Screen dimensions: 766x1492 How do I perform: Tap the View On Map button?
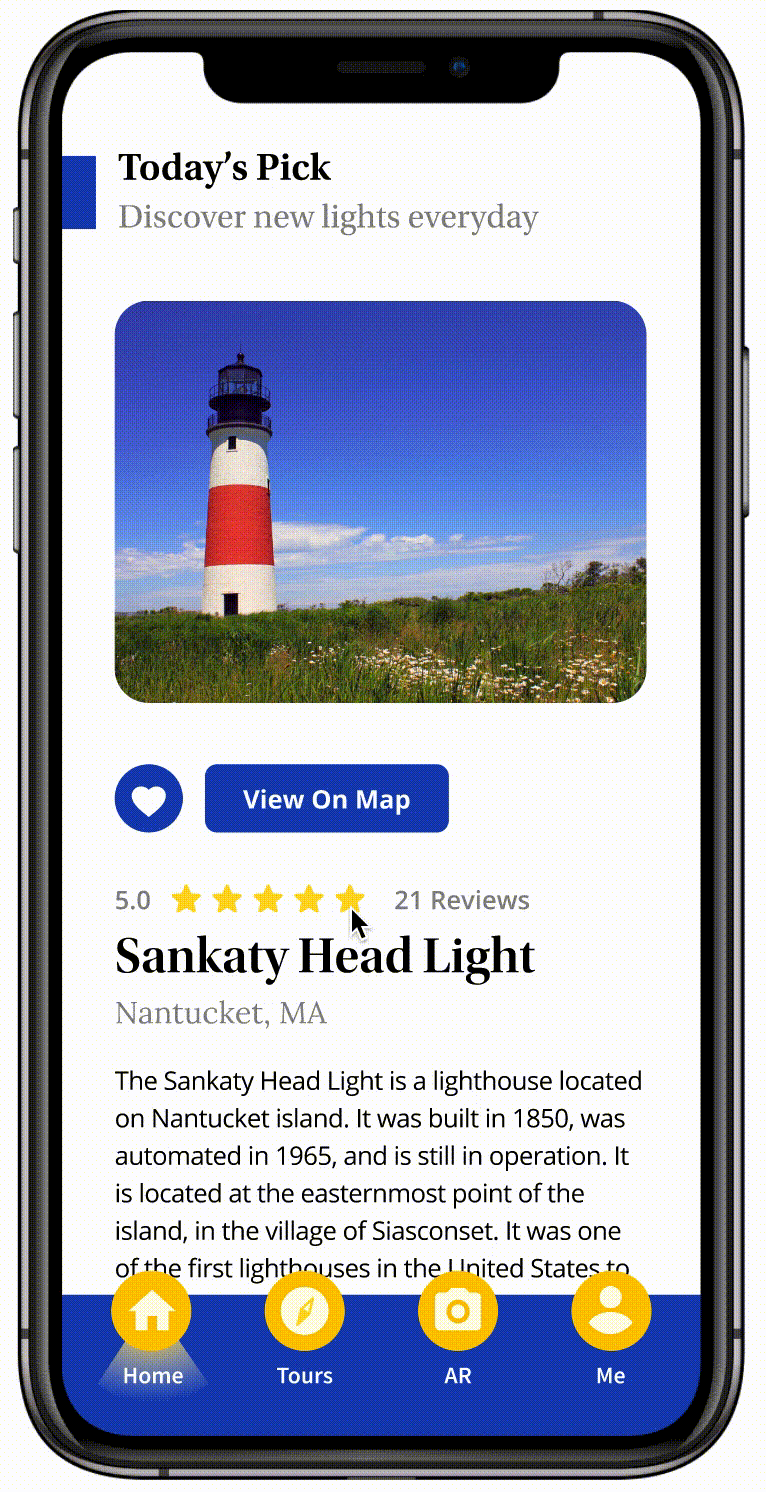click(326, 798)
